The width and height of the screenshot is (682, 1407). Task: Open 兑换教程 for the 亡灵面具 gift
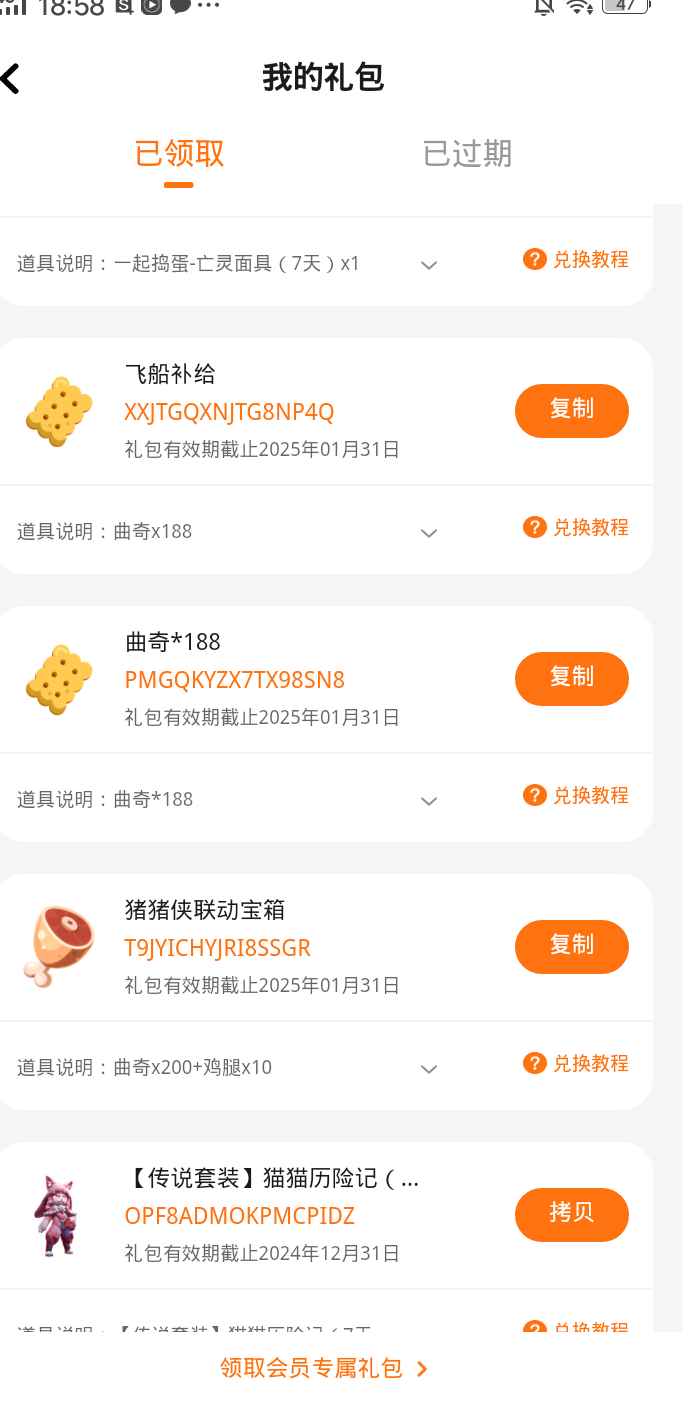(x=576, y=260)
